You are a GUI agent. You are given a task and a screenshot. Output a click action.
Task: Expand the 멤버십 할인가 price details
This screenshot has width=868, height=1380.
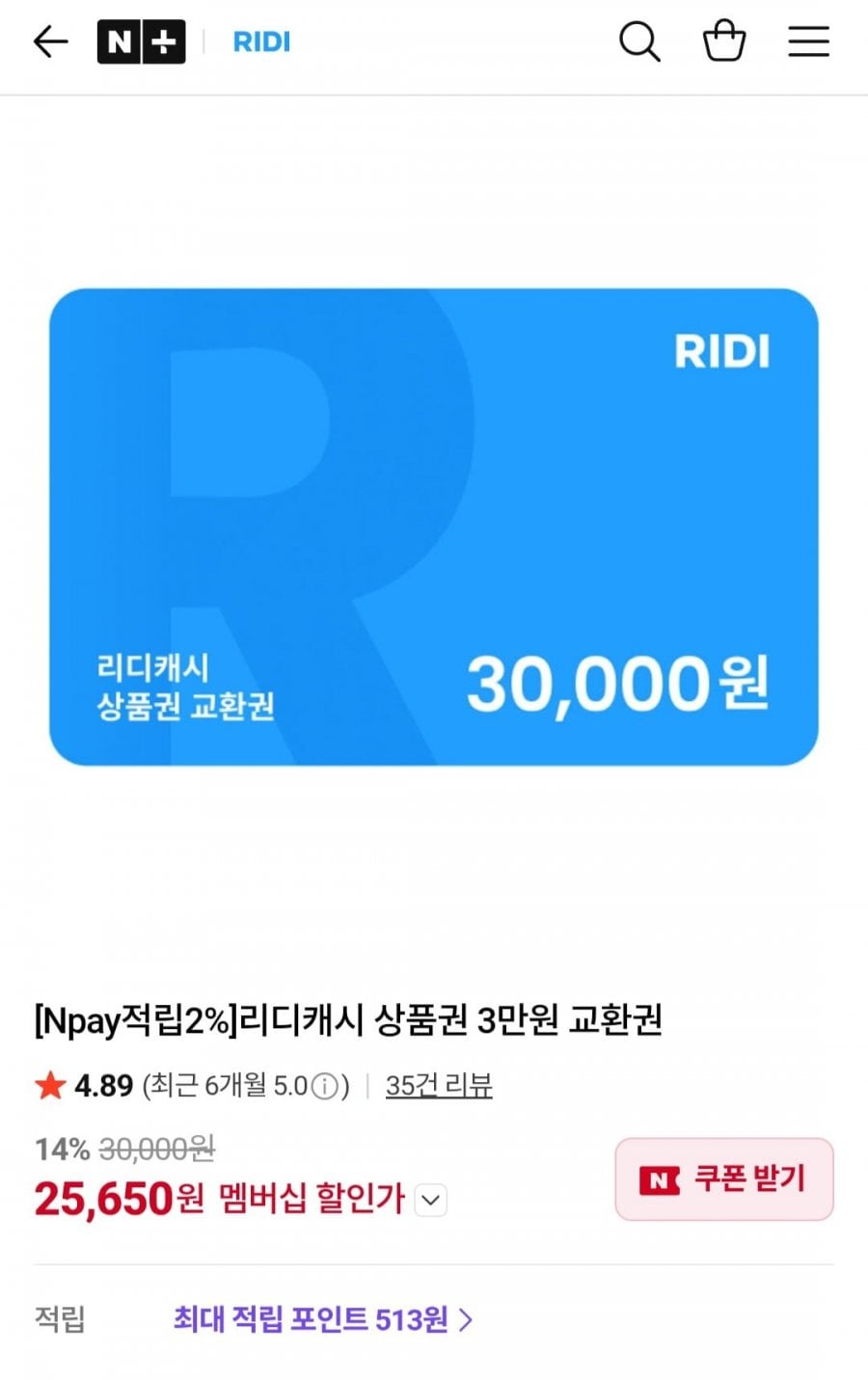tap(431, 1201)
